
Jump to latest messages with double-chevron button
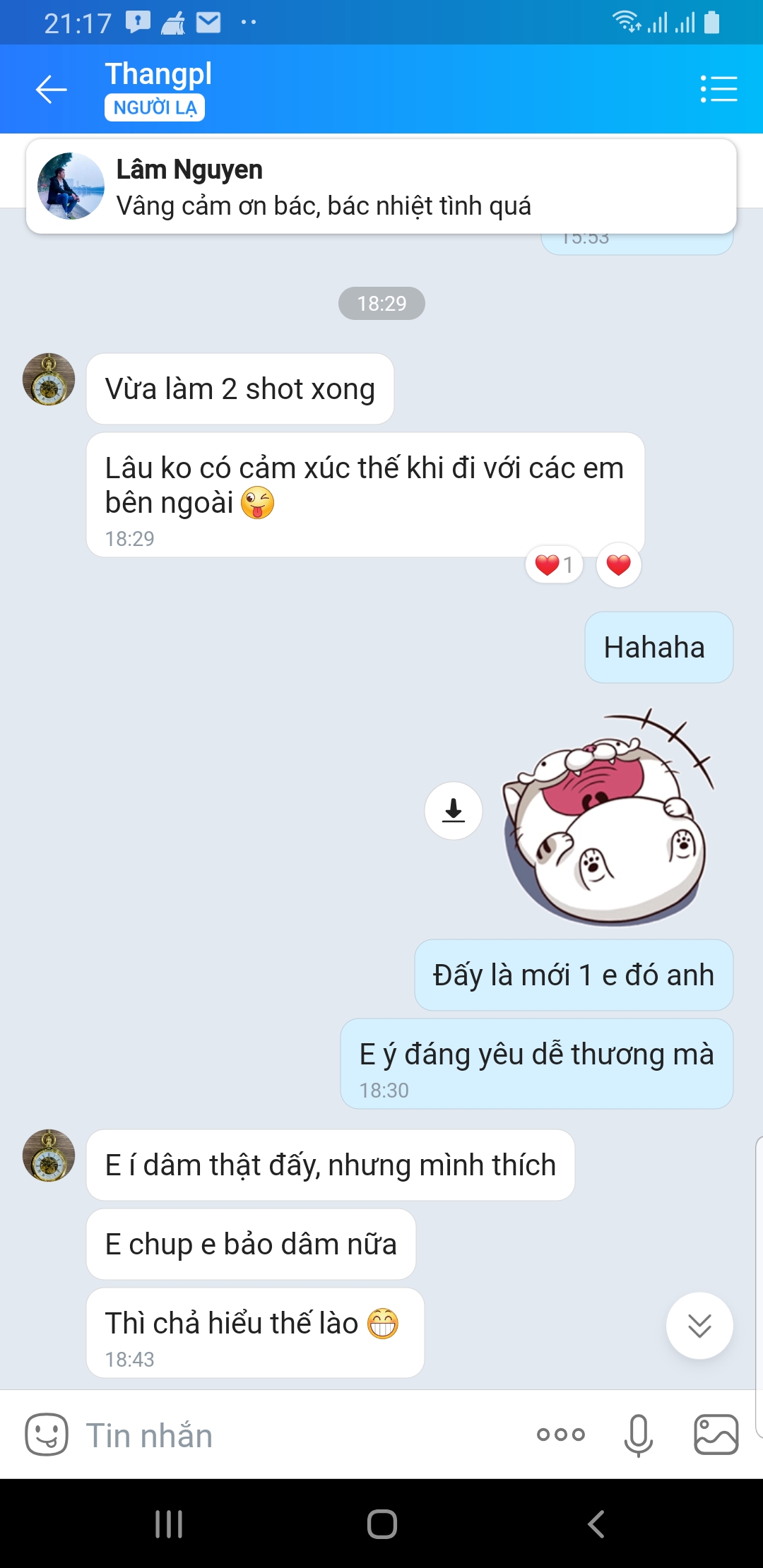point(699,1326)
